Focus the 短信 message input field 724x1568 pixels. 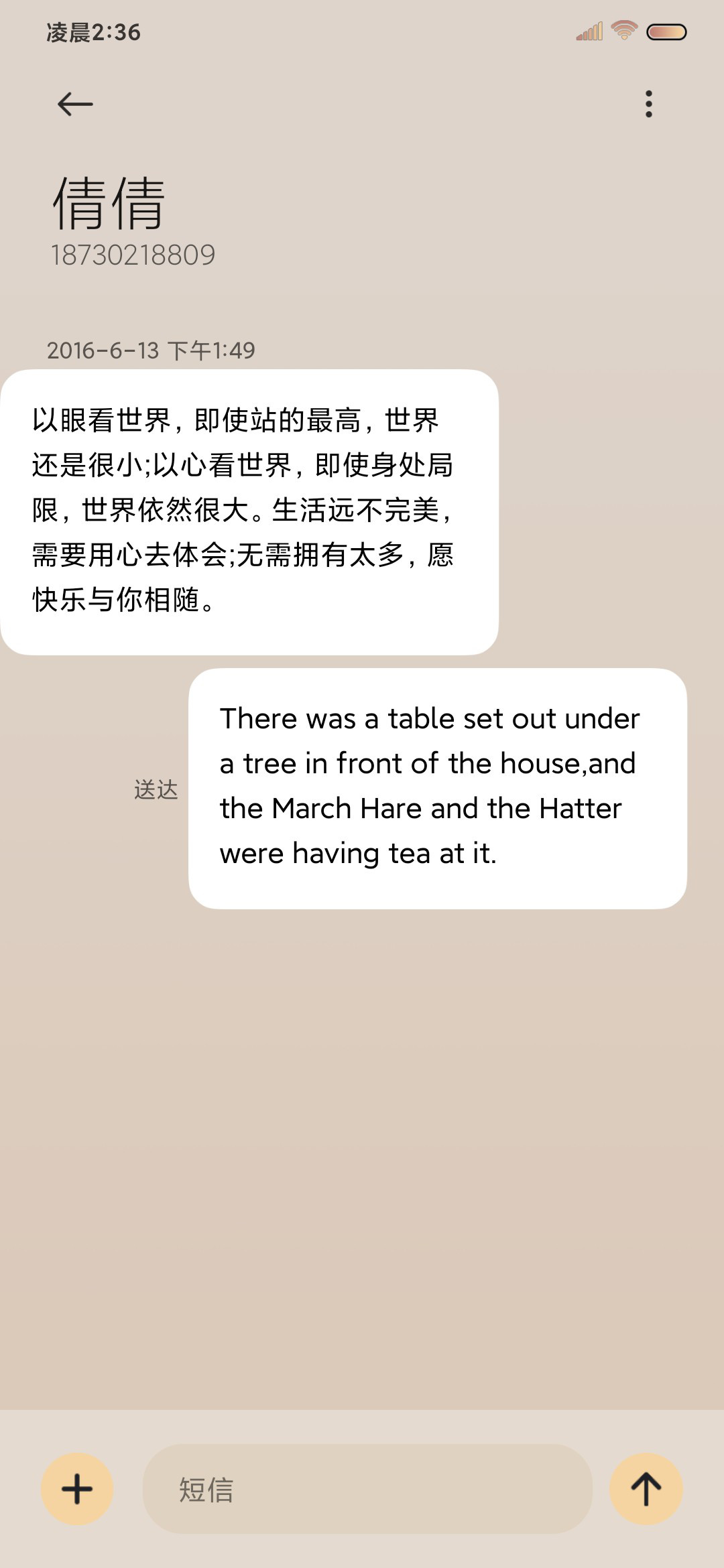[x=367, y=1489]
